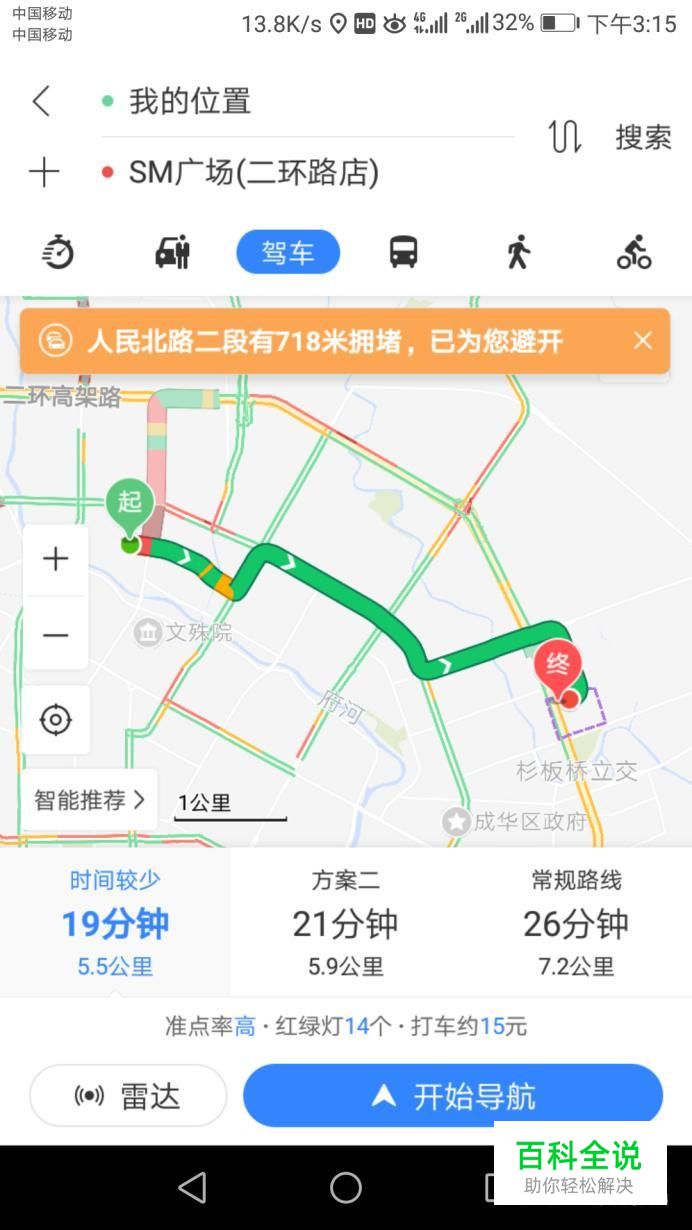Zoom in on the map
The width and height of the screenshot is (692, 1230).
pos(55,559)
